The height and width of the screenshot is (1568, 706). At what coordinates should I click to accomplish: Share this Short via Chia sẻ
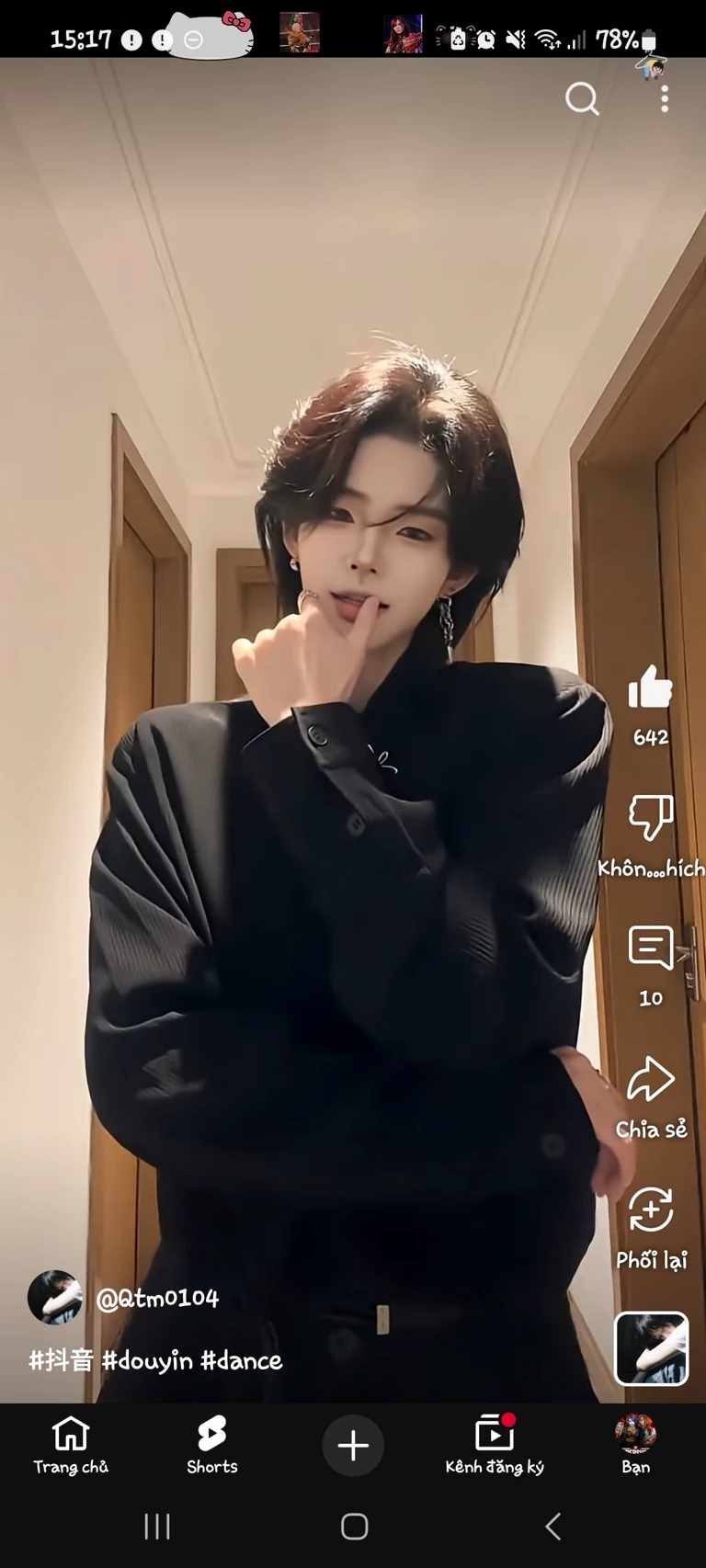651,1079
